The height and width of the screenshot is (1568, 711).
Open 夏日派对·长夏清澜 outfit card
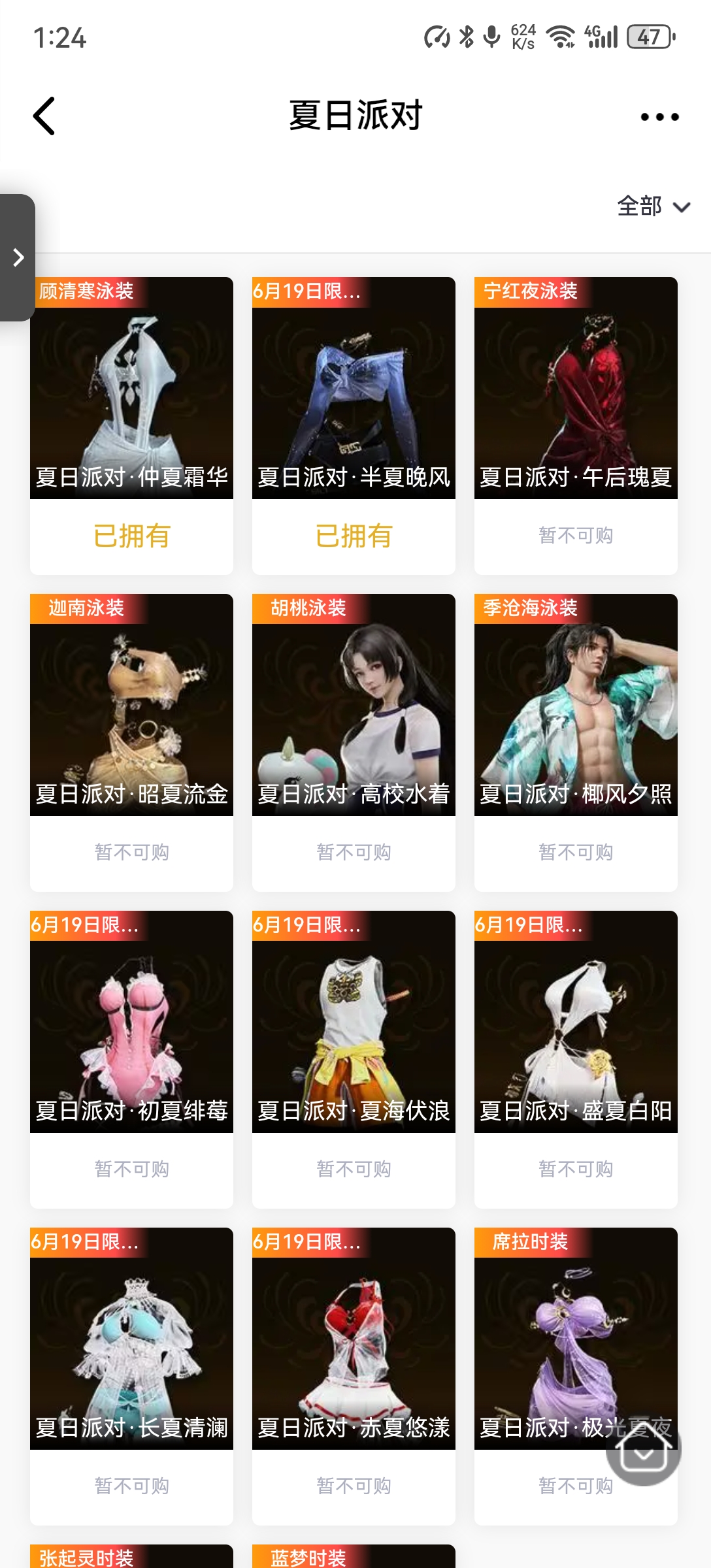coord(131,1339)
